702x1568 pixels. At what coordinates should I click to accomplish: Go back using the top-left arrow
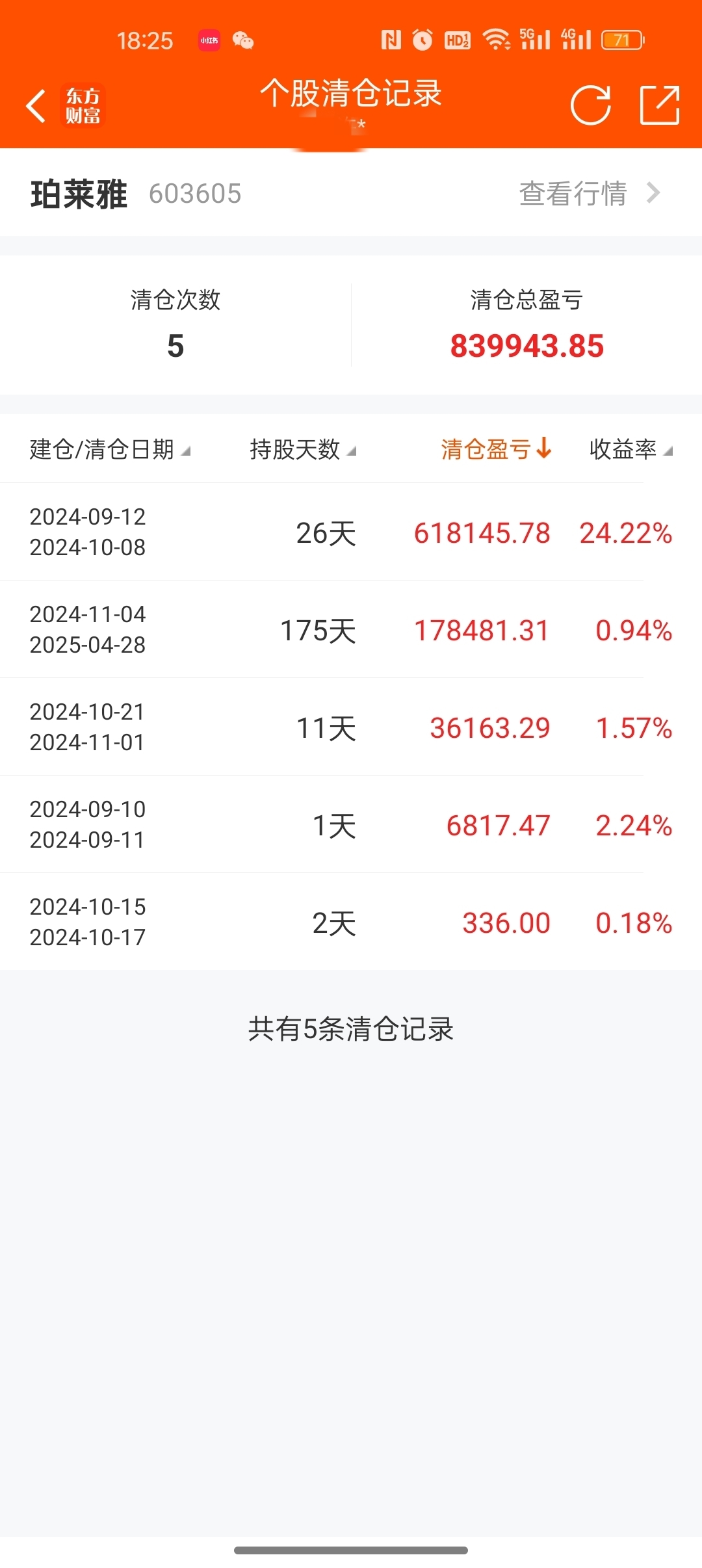(x=36, y=105)
